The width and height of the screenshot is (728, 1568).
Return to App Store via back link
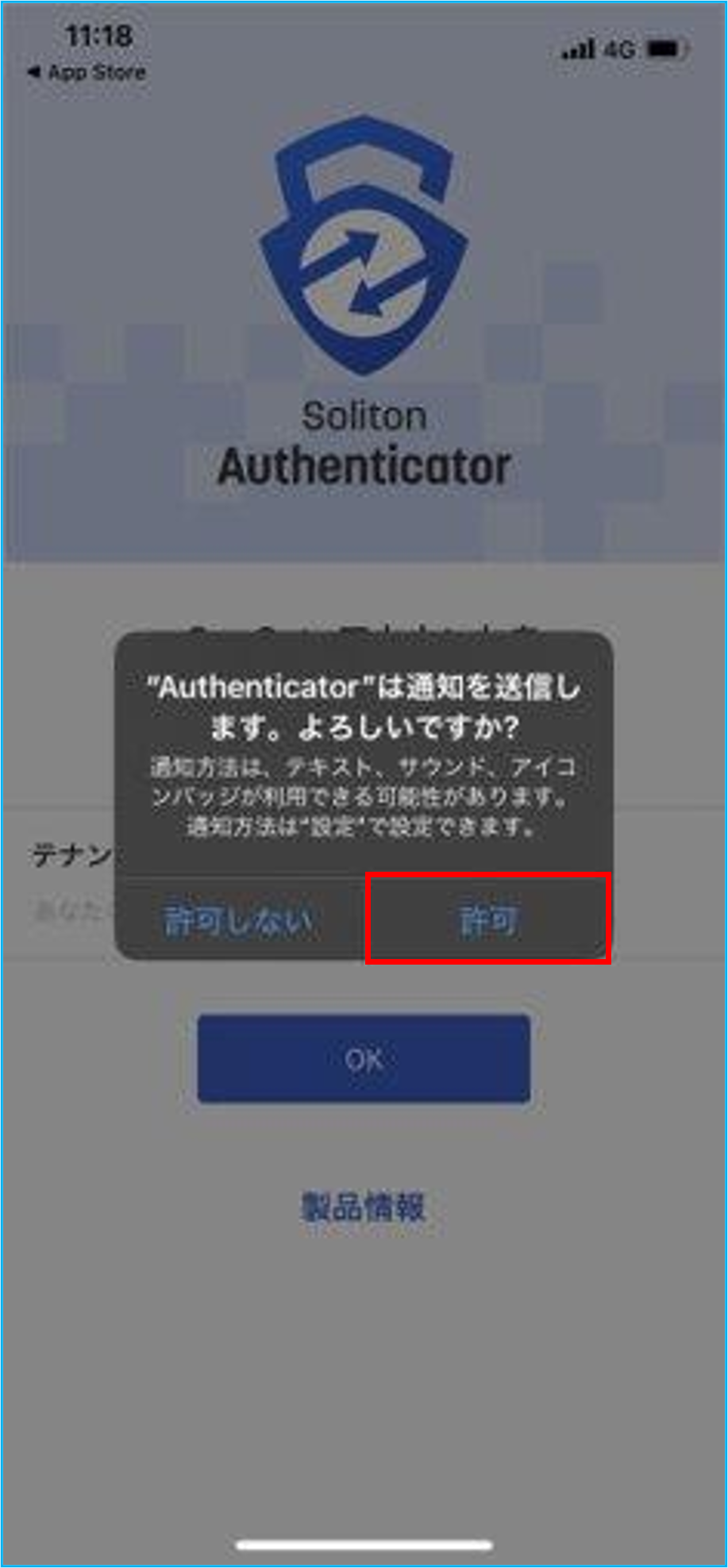87,72
